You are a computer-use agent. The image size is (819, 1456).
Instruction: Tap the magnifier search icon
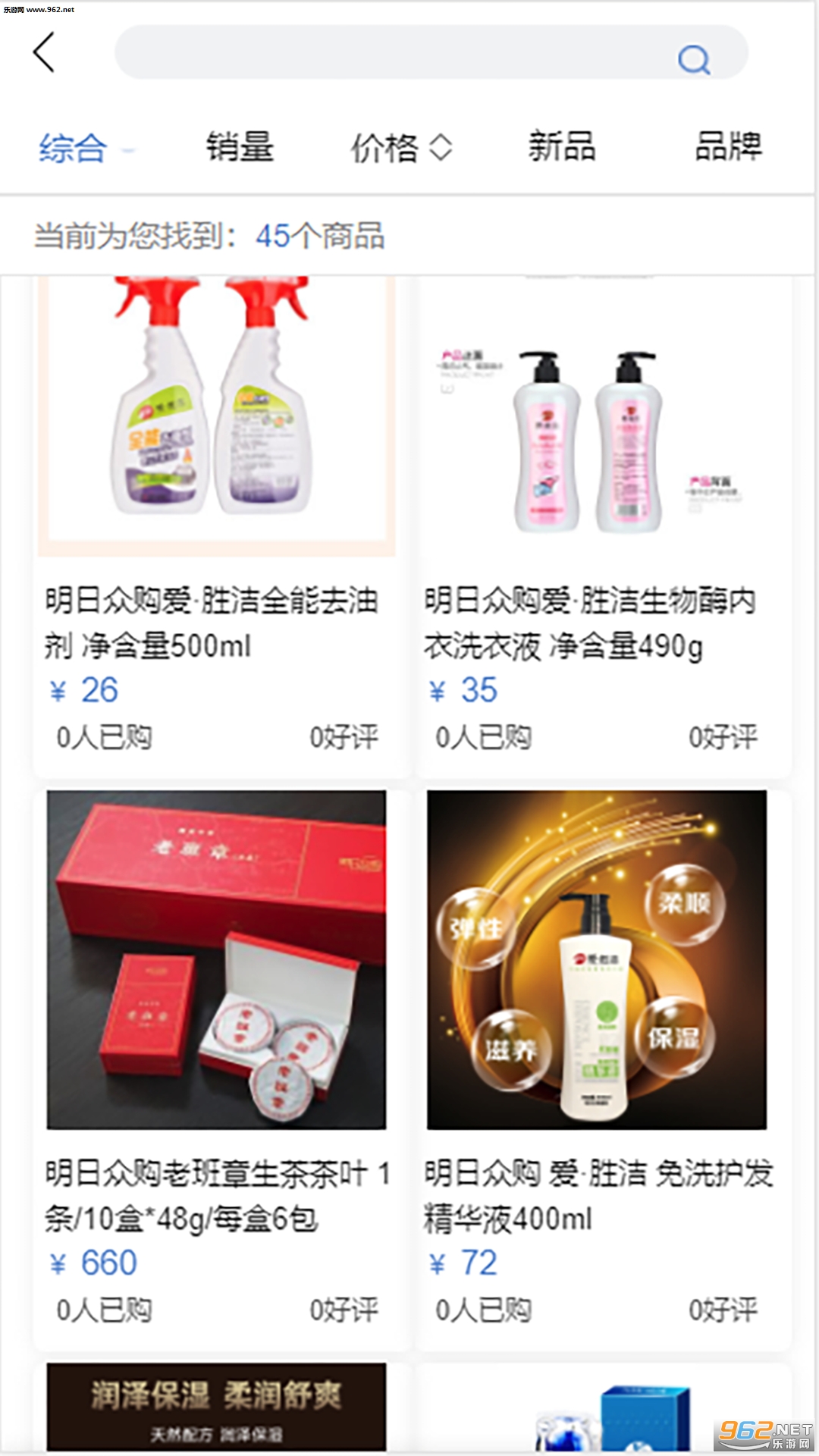click(x=693, y=59)
